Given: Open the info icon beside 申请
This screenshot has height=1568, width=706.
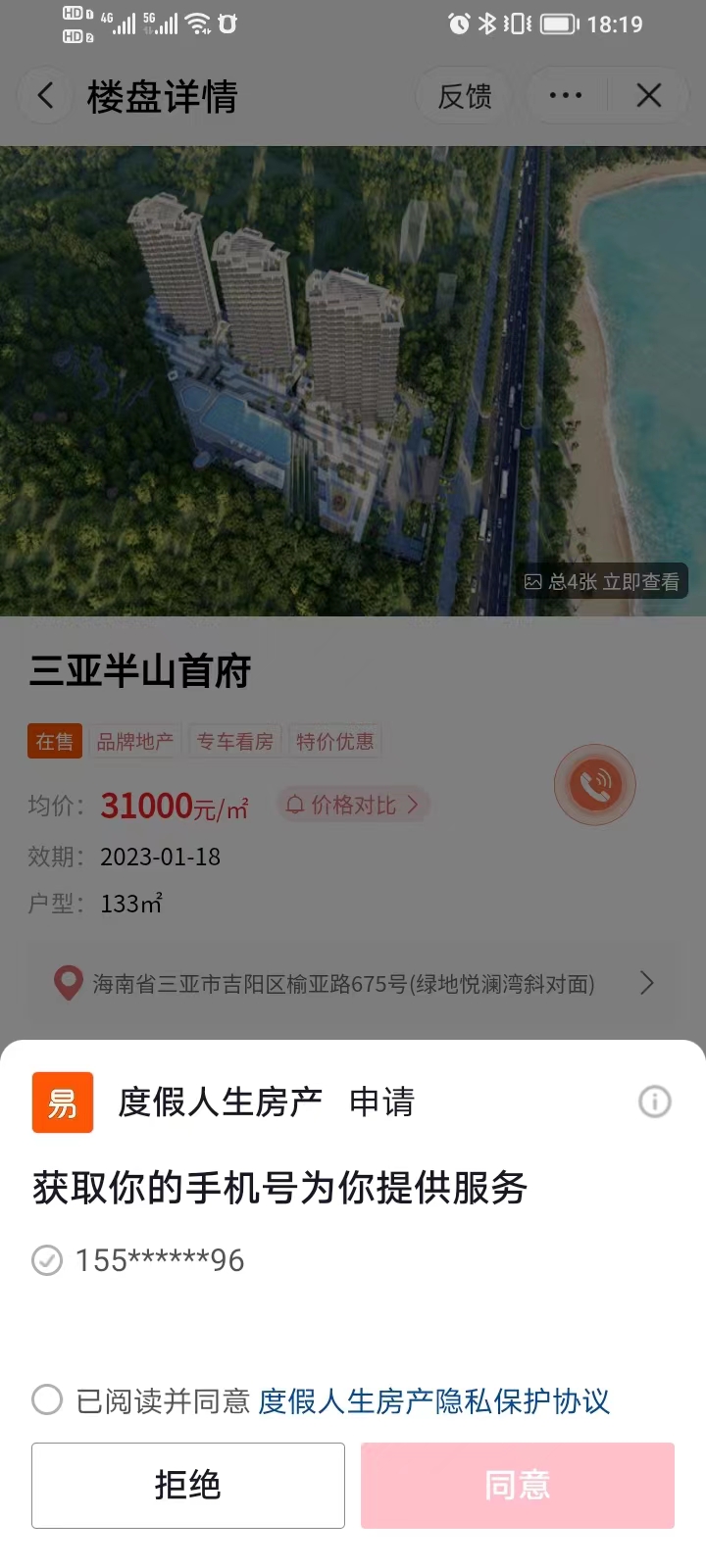Looking at the screenshot, I should coord(654,1102).
